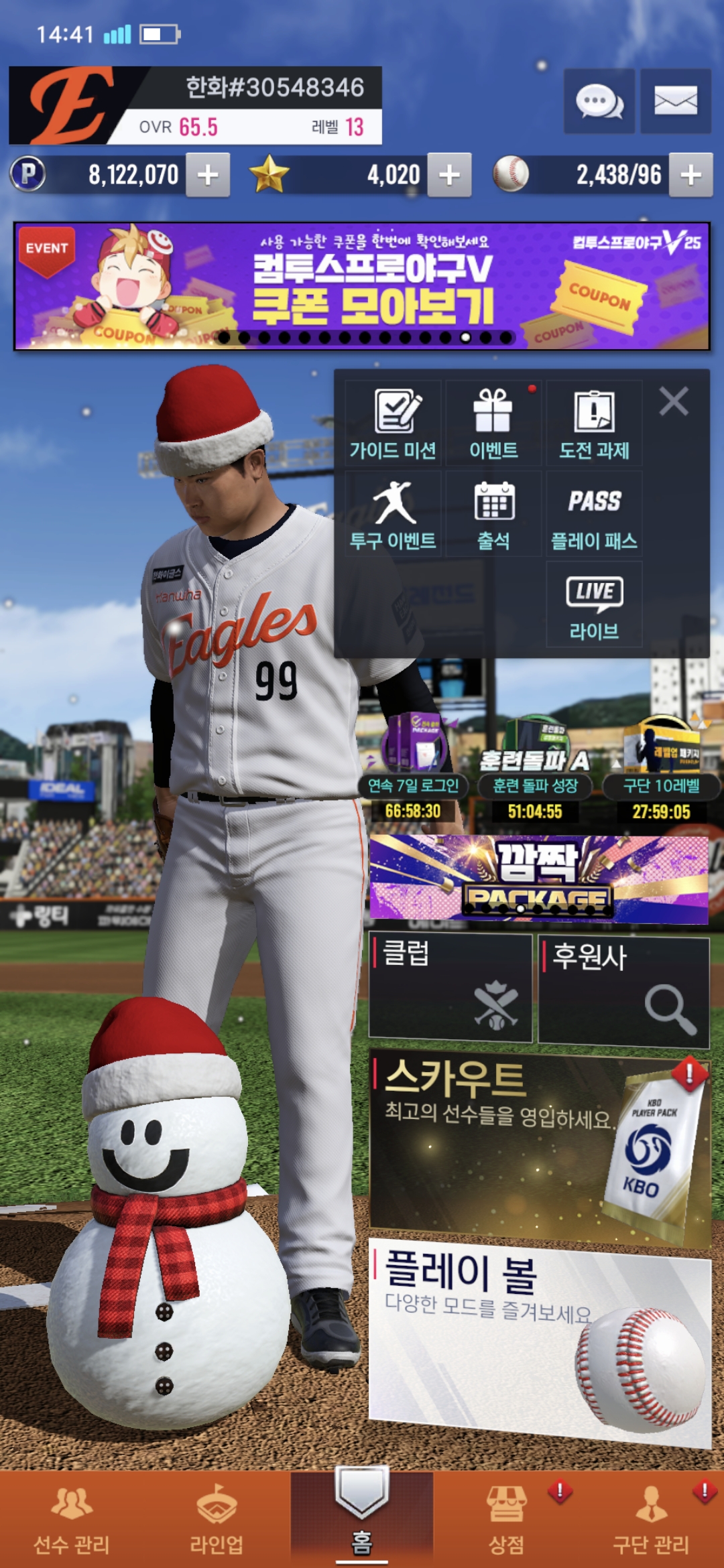Open 플레이 패스
The height and width of the screenshot is (1568, 724).
point(594,515)
